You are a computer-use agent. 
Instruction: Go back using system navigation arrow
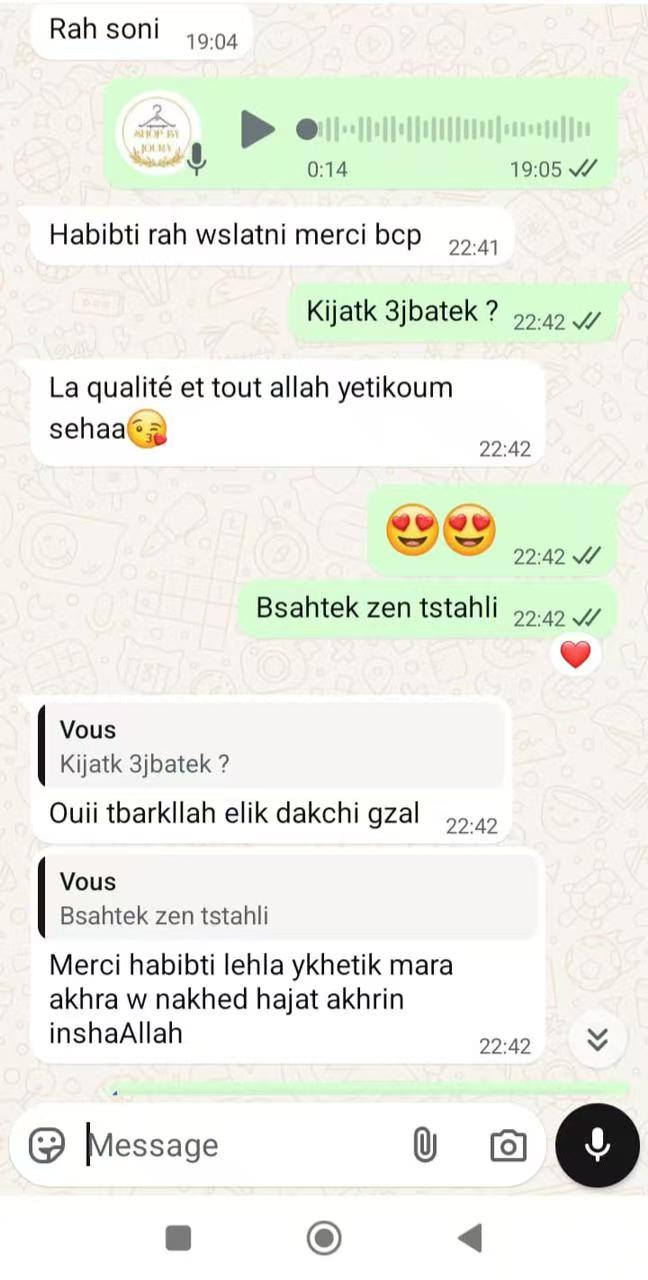pyautogui.click(x=469, y=1238)
